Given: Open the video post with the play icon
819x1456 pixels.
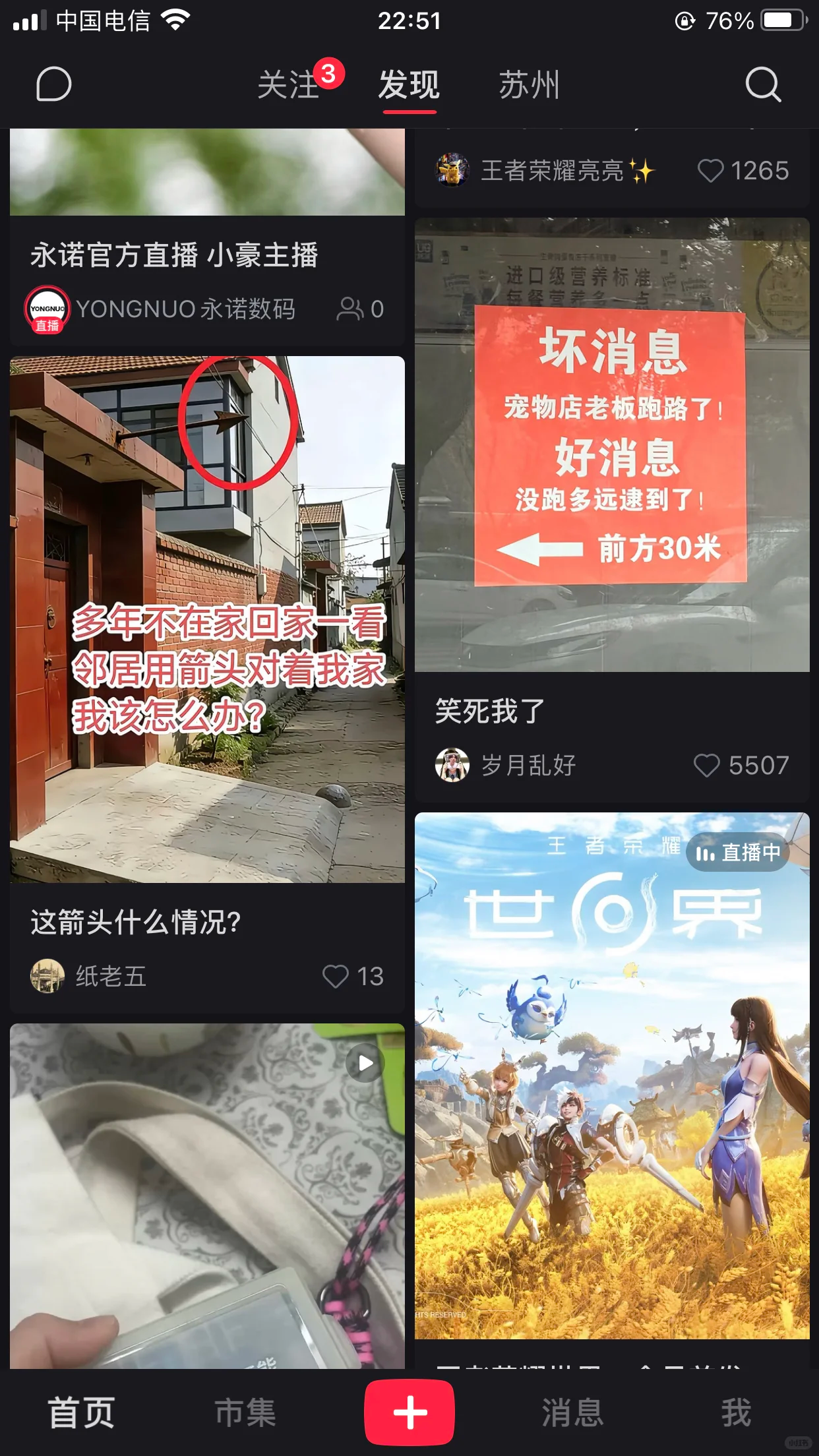Looking at the screenshot, I should coord(207,1195).
